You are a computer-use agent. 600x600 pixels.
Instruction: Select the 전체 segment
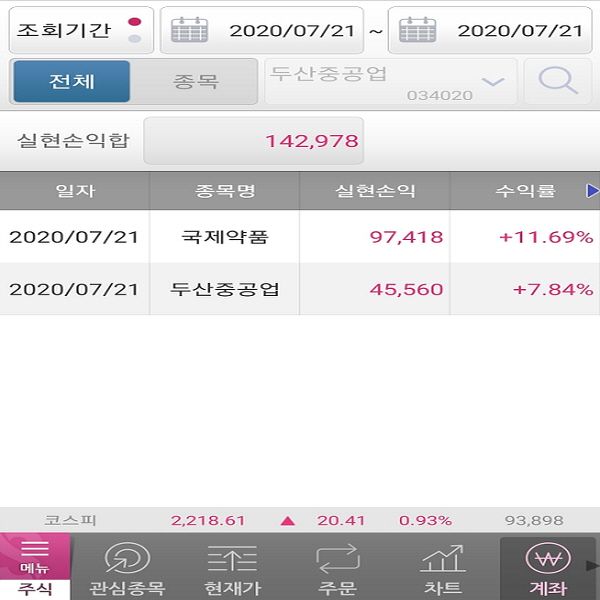(x=72, y=81)
